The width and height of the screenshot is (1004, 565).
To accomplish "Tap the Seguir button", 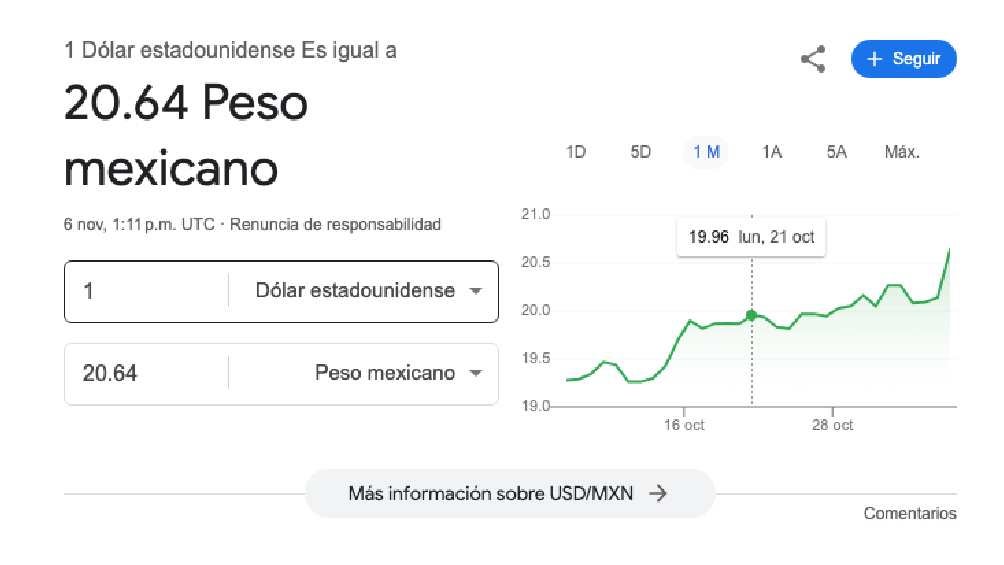I will 903,59.
